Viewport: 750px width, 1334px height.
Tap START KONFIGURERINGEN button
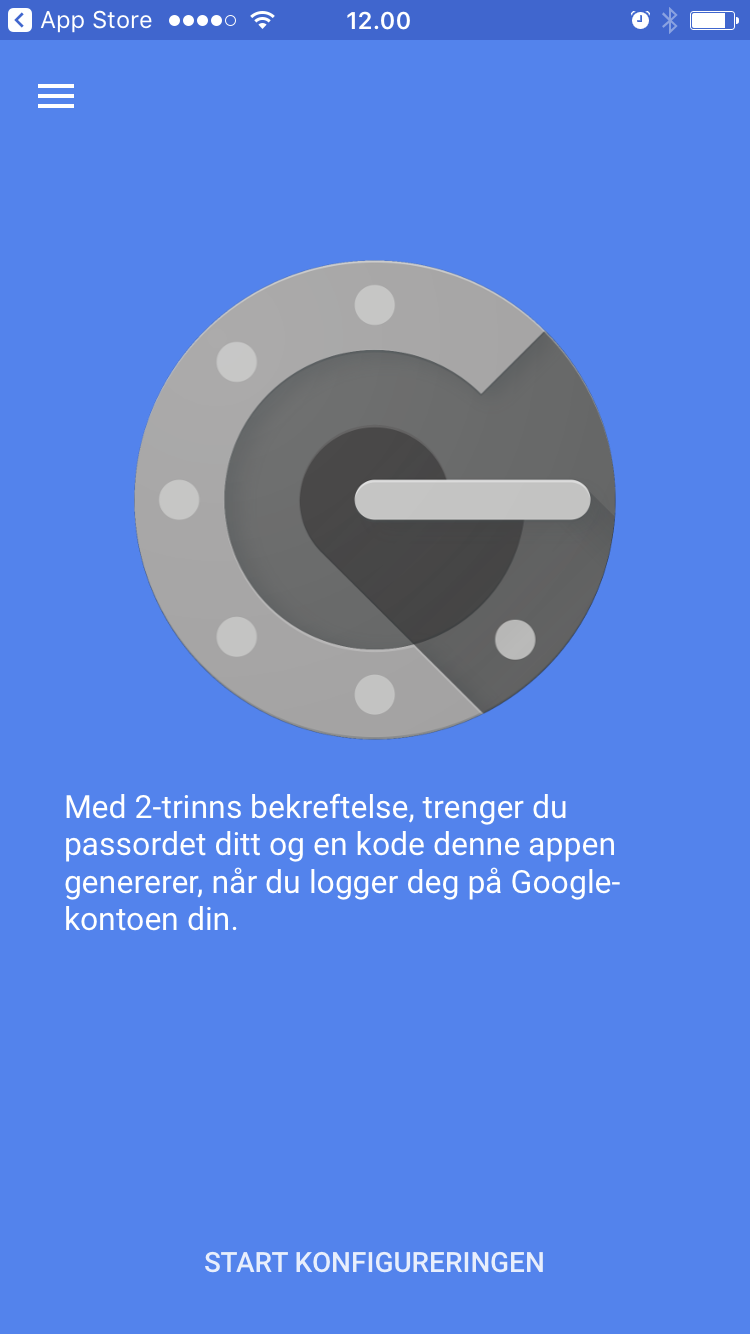tap(374, 1262)
